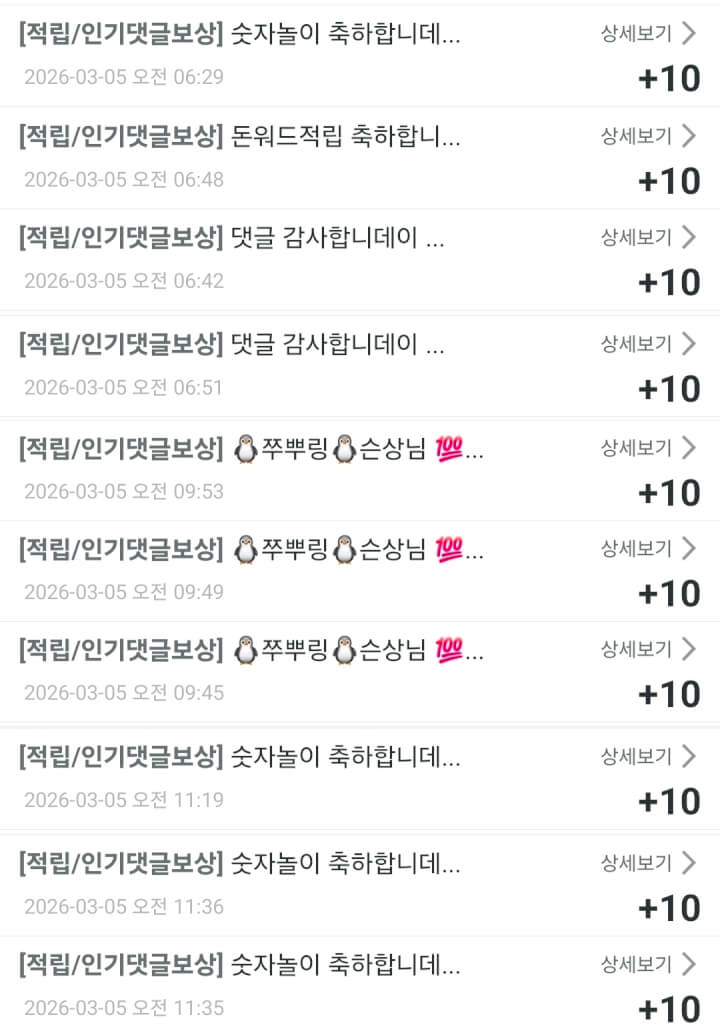View details of the 오전 09:49 entry
720x1033 pixels.
coord(647,548)
